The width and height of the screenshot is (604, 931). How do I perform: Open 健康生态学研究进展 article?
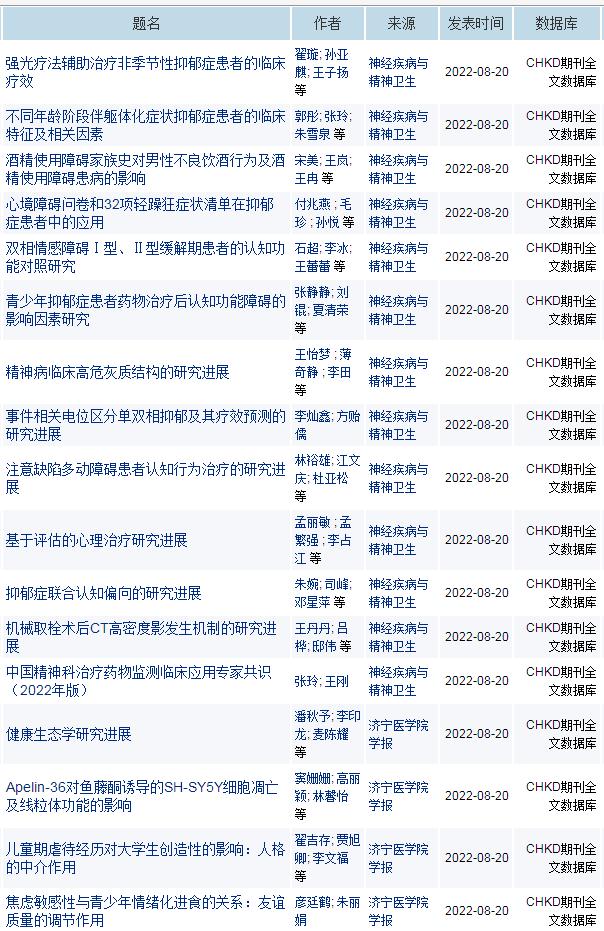click(69, 734)
